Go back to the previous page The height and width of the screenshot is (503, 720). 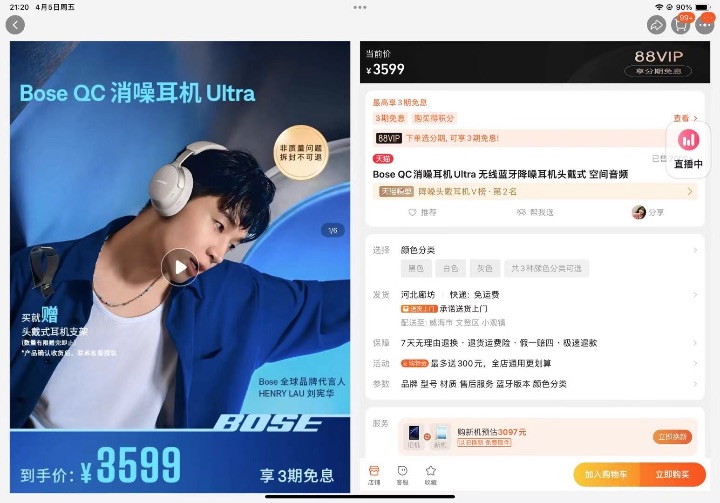pos(15,25)
